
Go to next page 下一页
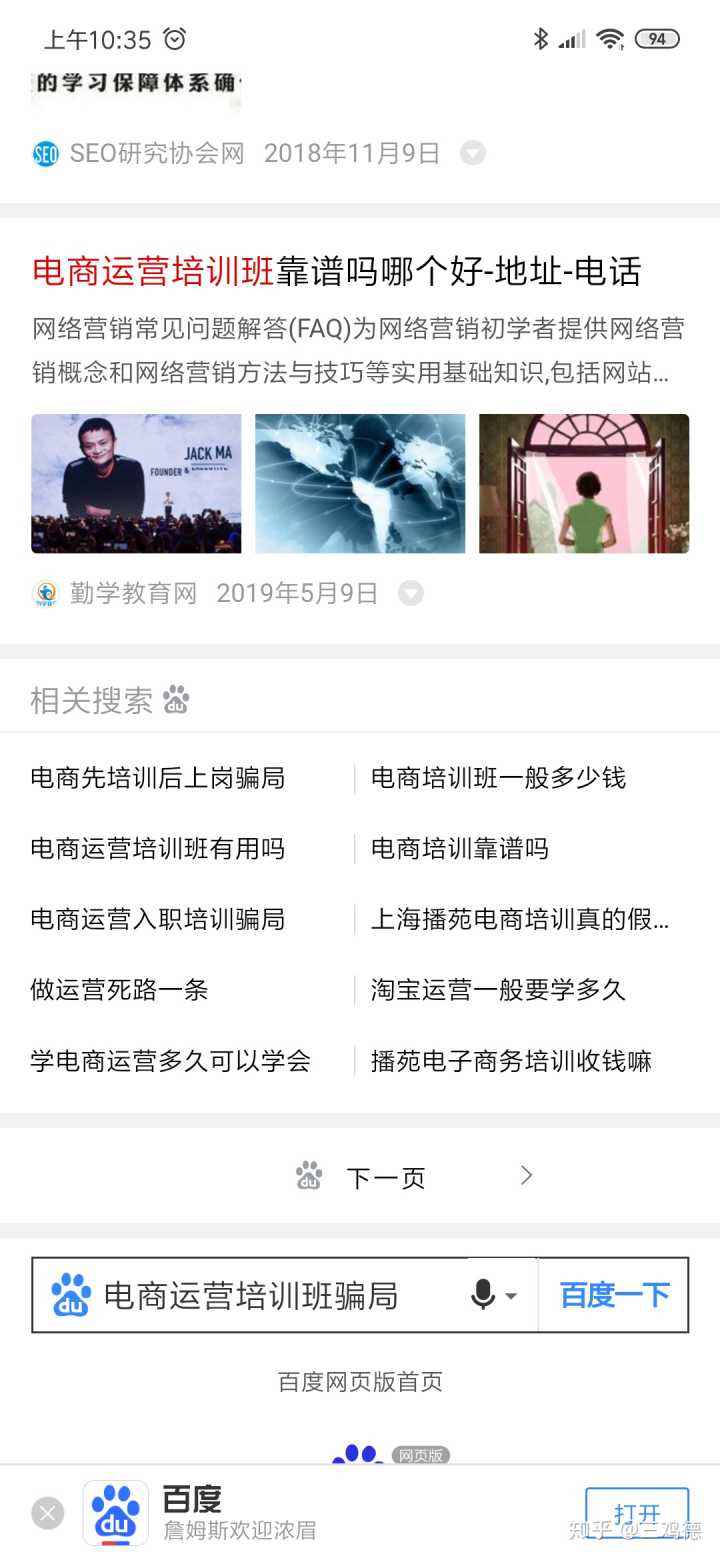[386, 1177]
